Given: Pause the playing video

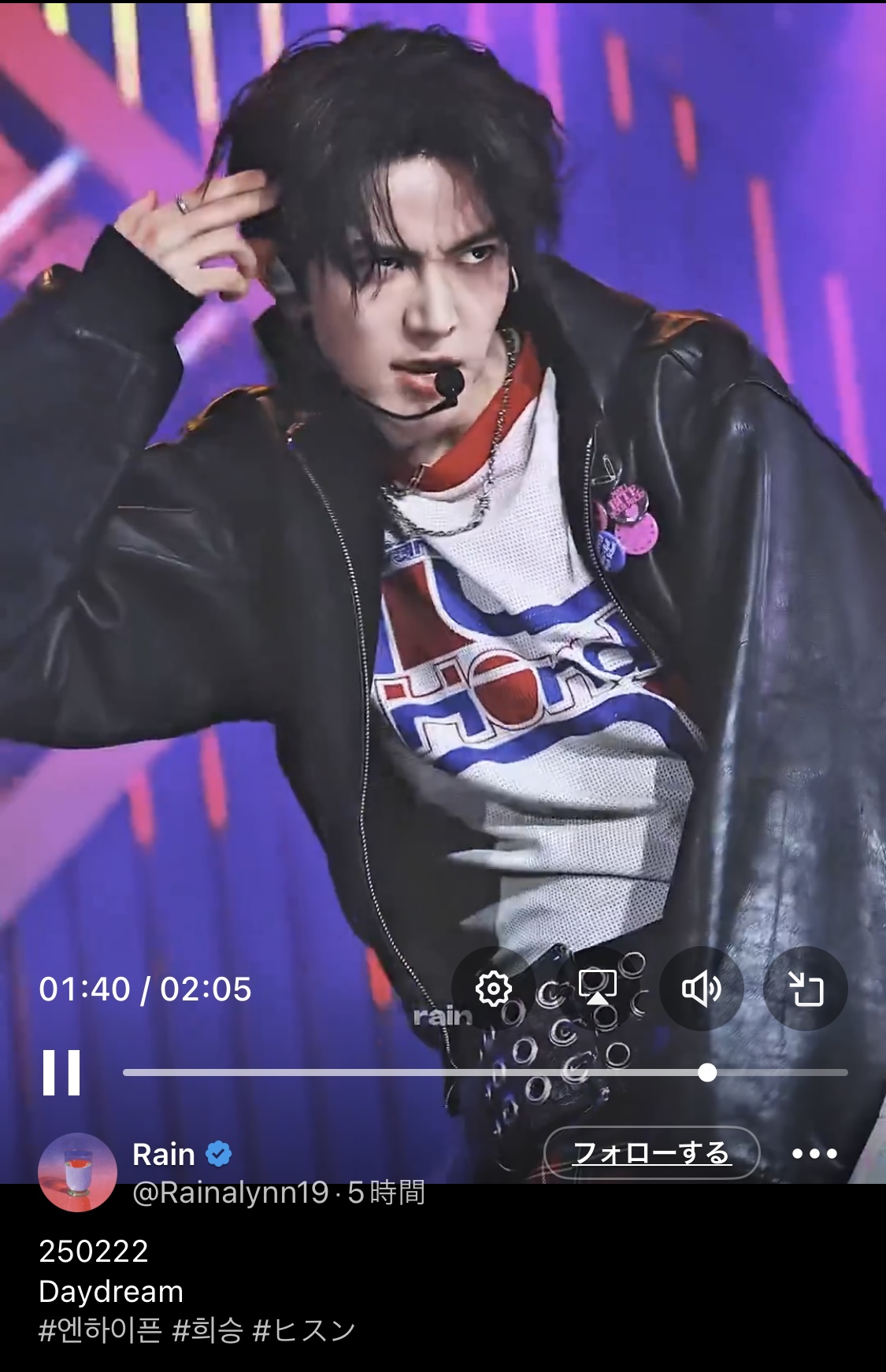Looking at the screenshot, I should [x=61, y=1072].
